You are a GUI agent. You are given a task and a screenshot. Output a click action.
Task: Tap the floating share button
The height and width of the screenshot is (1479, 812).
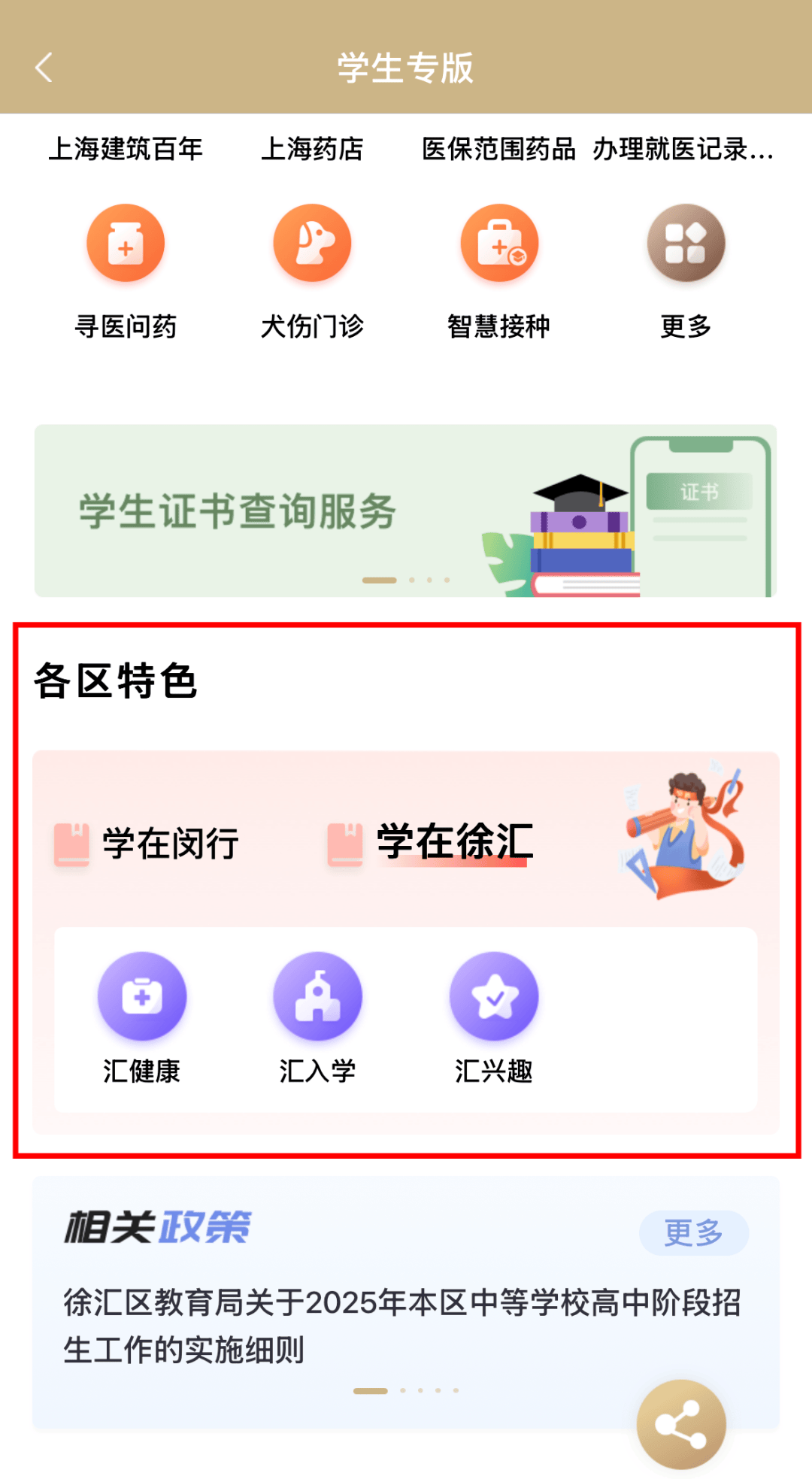pyautogui.click(x=680, y=1424)
